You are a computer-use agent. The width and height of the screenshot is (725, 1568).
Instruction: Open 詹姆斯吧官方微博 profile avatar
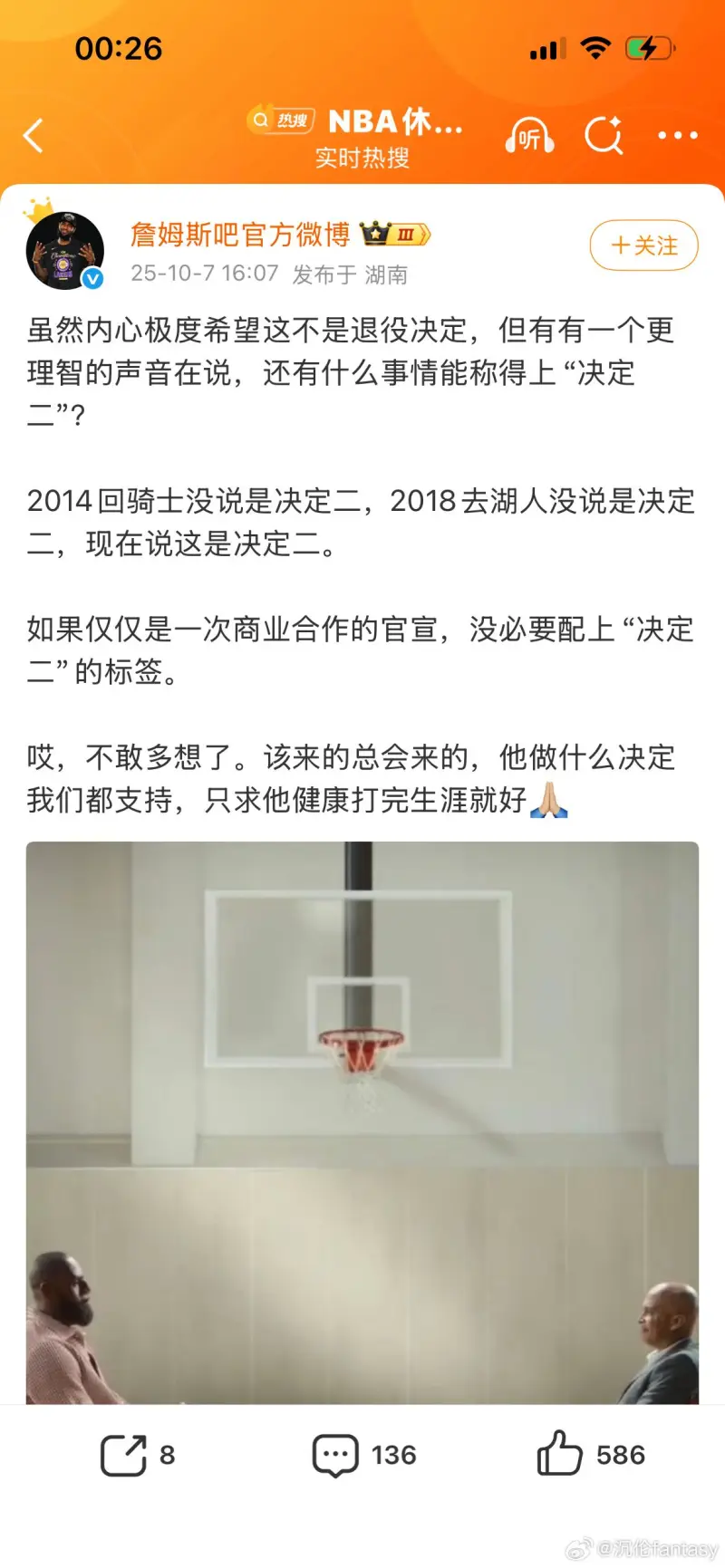tap(65, 251)
